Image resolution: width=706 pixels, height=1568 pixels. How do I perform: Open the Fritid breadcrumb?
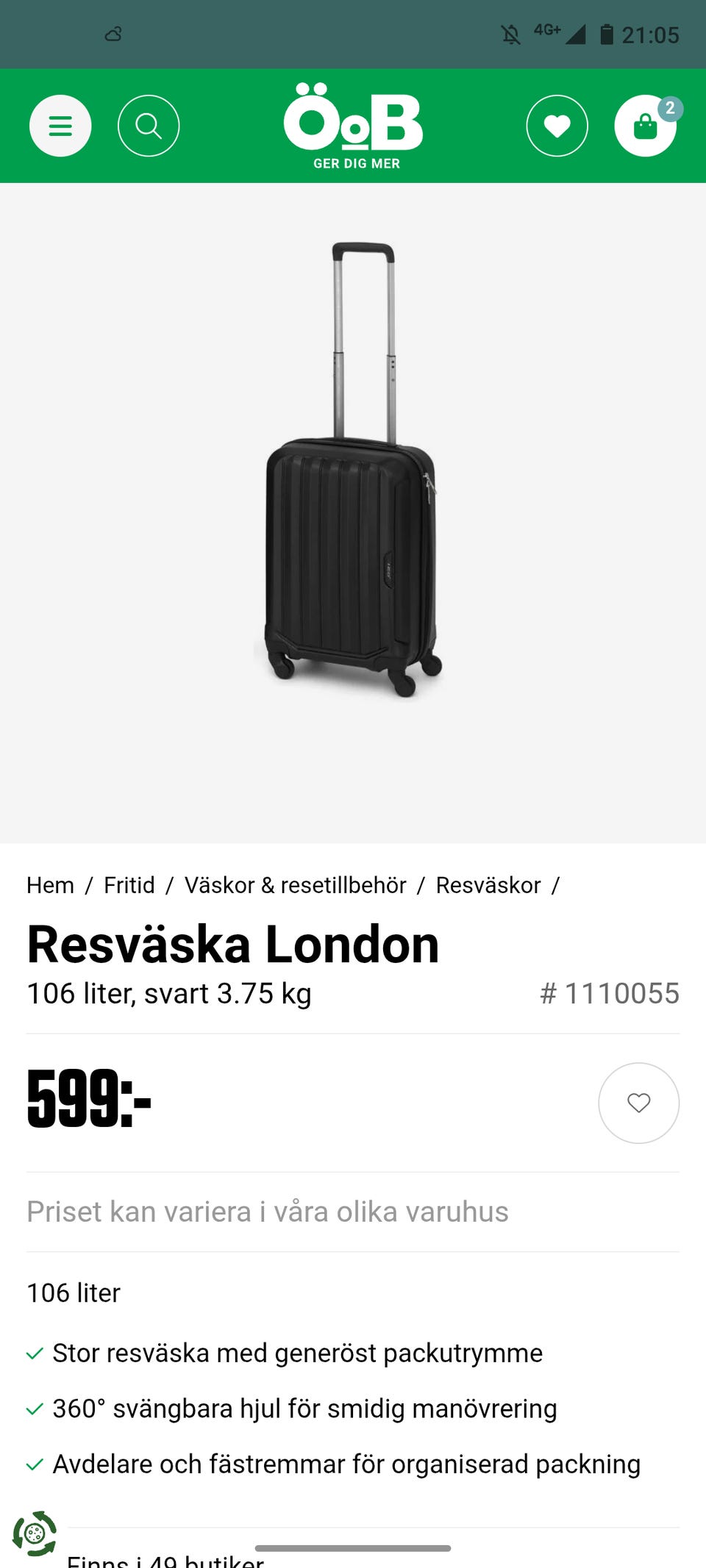coord(129,885)
